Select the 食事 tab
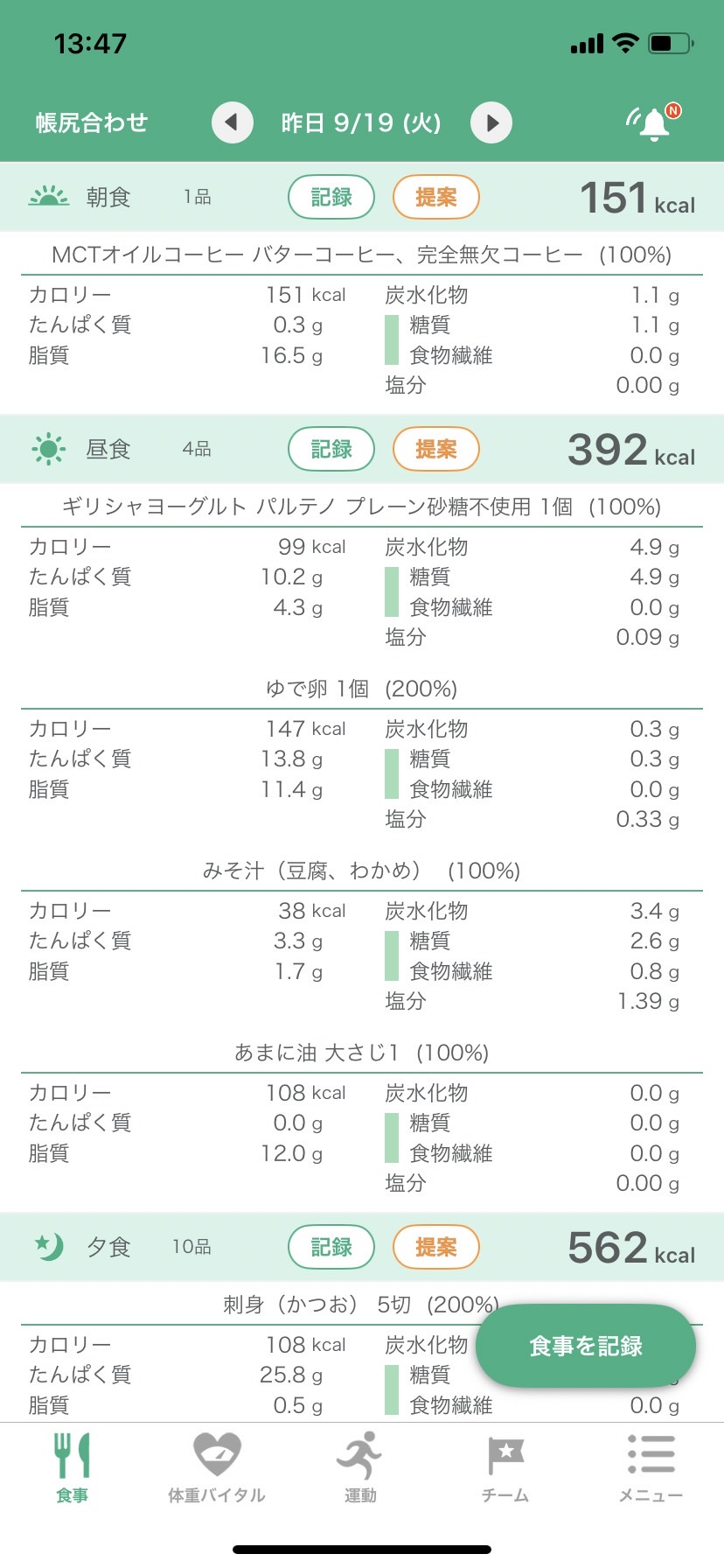The image size is (724, 1568). pos(73,1467)
